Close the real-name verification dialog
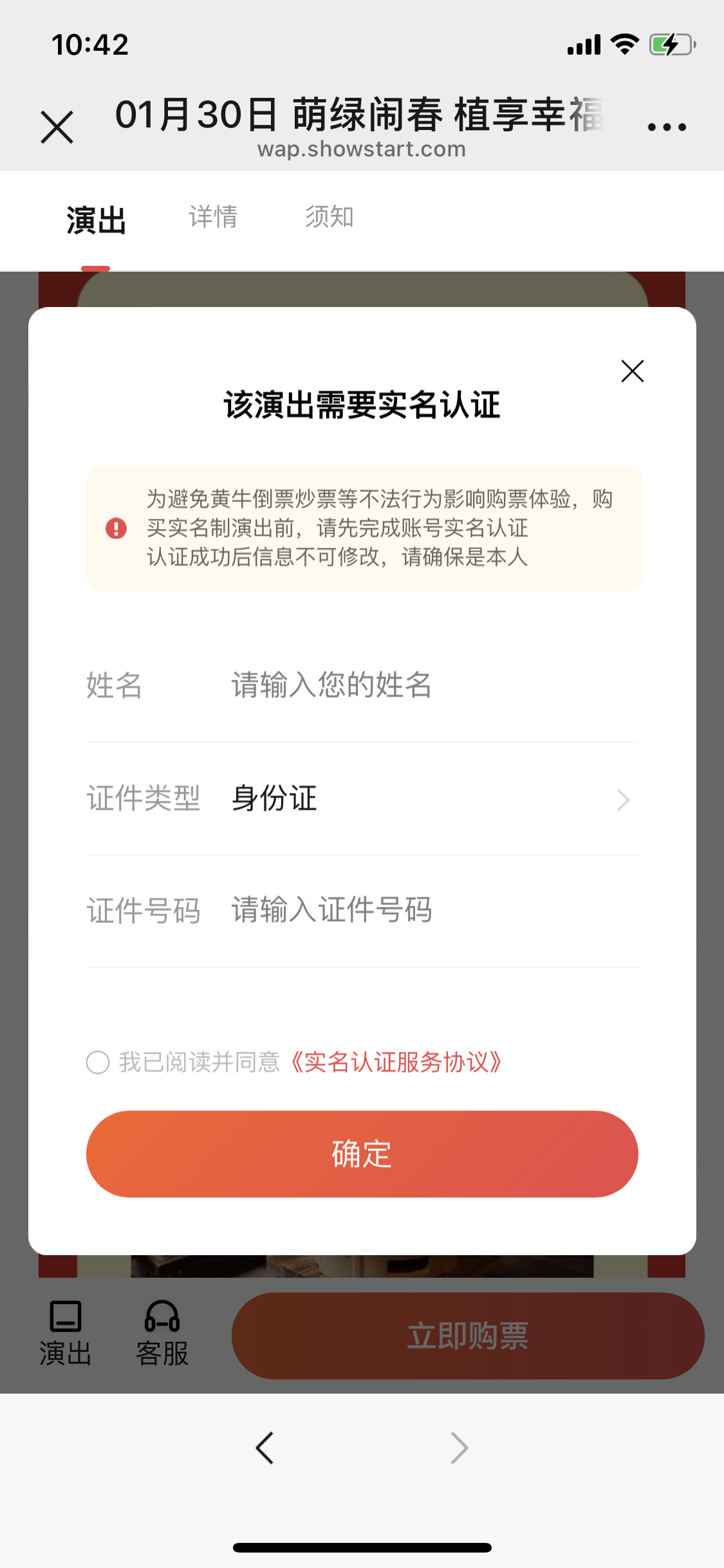Image resolution: width=724 pixels, height=1568 pixels. coord(632,371)
